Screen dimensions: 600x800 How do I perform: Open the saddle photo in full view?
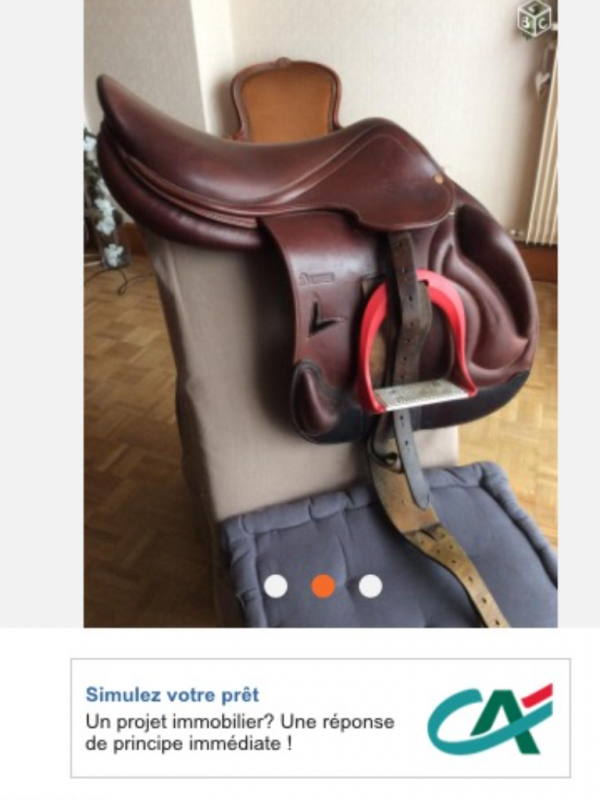(x=320, y=300)
